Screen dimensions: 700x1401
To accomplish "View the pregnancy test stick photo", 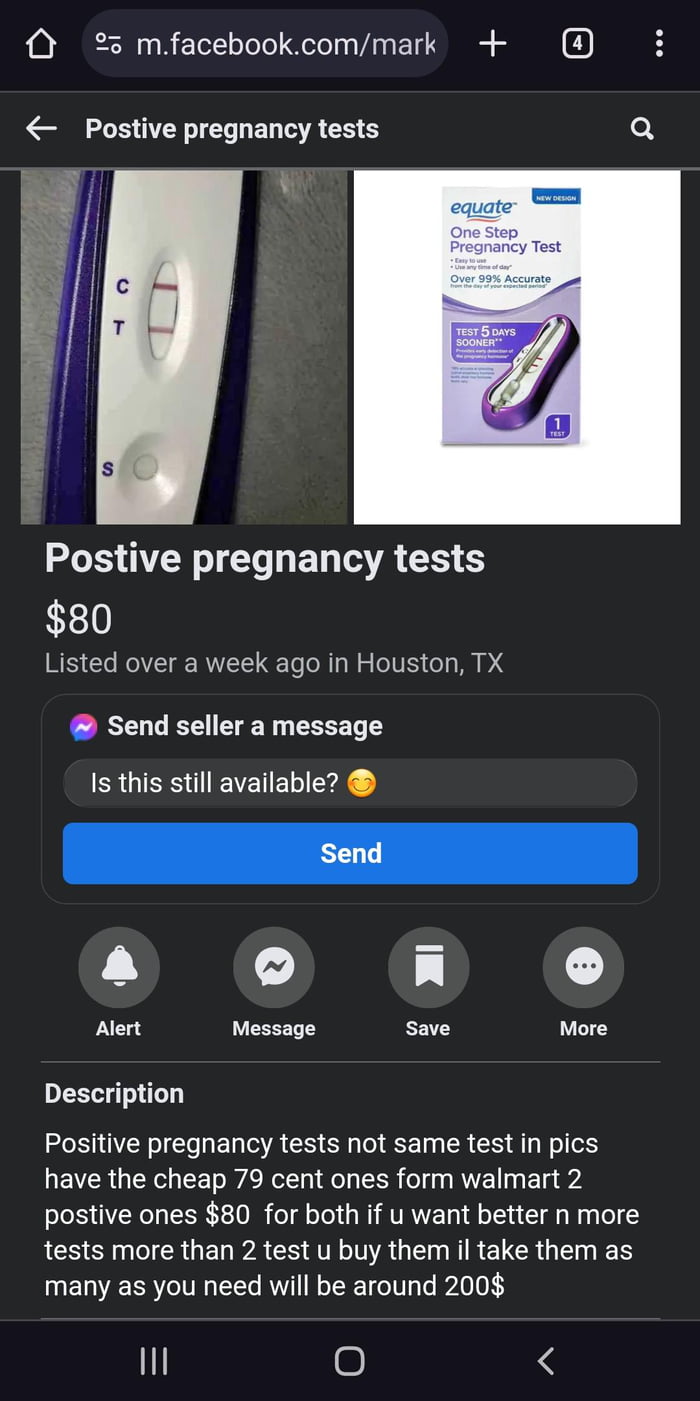I will click(185, 347).
